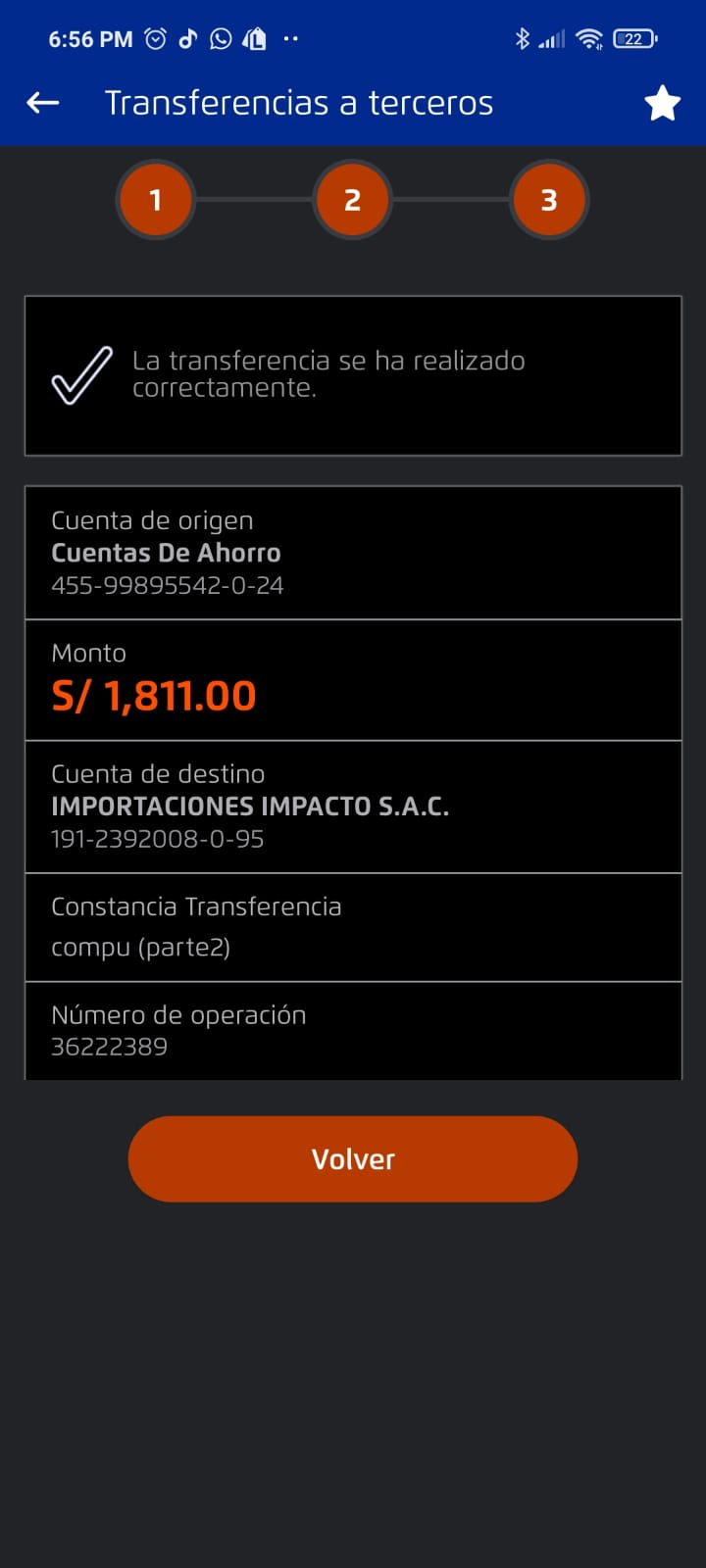The height and width of the screenshot is (1568, 706).
Task: Mark this transfer as favorite with star
Action: [662, 103]
